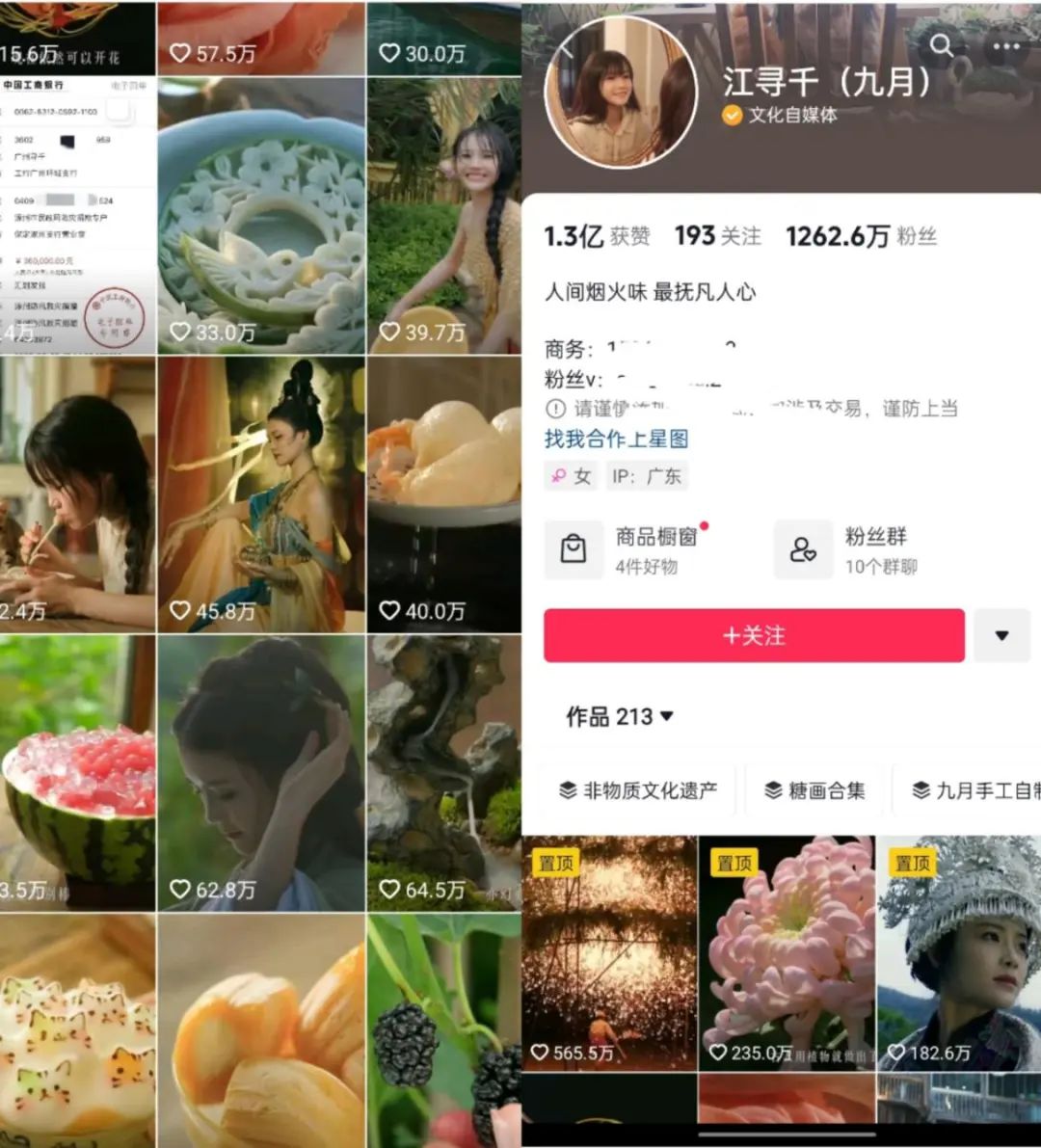Screen dimensions: 1041x1148
Task: Expand the dropdown arrow beside the follow button
Action: (1001, 635)
